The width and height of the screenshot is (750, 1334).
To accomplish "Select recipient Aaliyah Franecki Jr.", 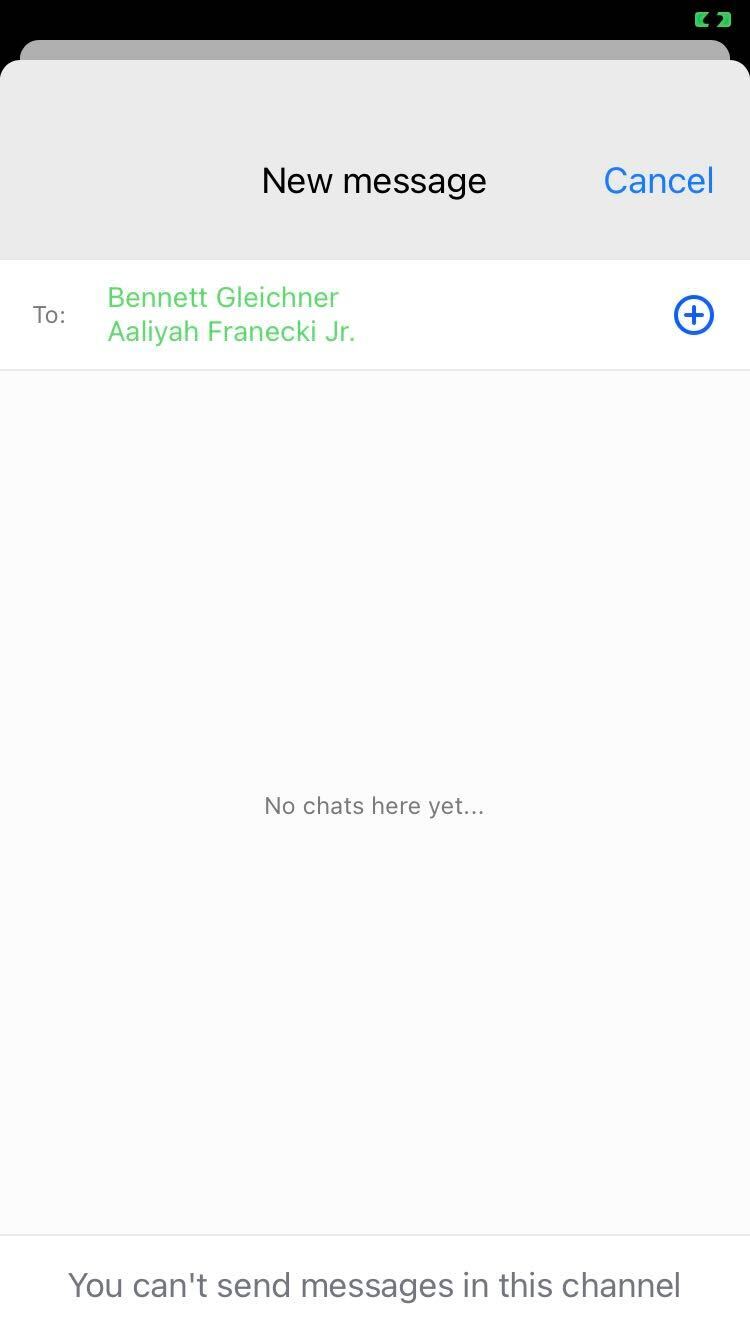I will 231,331.
